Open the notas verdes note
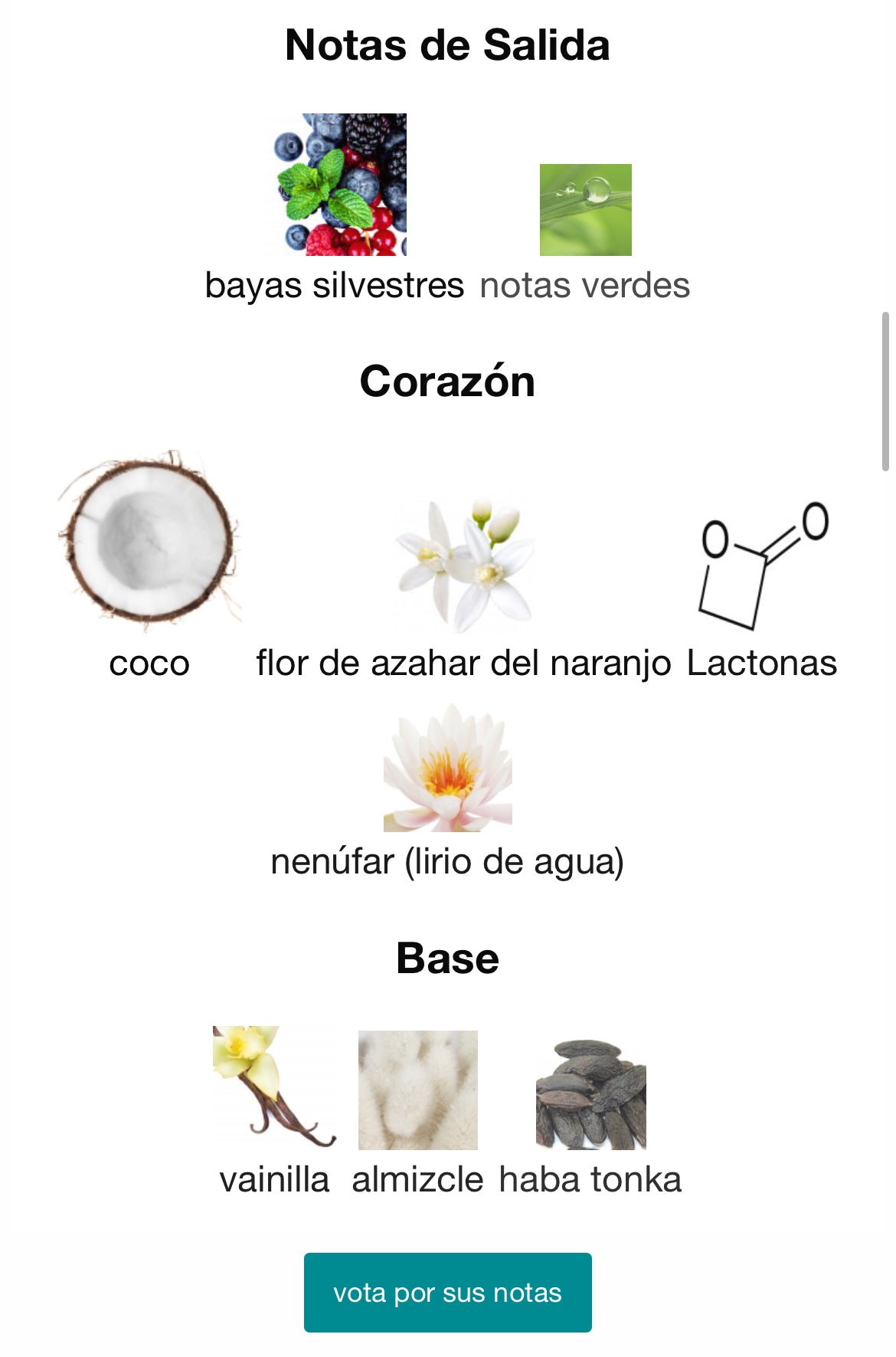 (x=585, y=210)
